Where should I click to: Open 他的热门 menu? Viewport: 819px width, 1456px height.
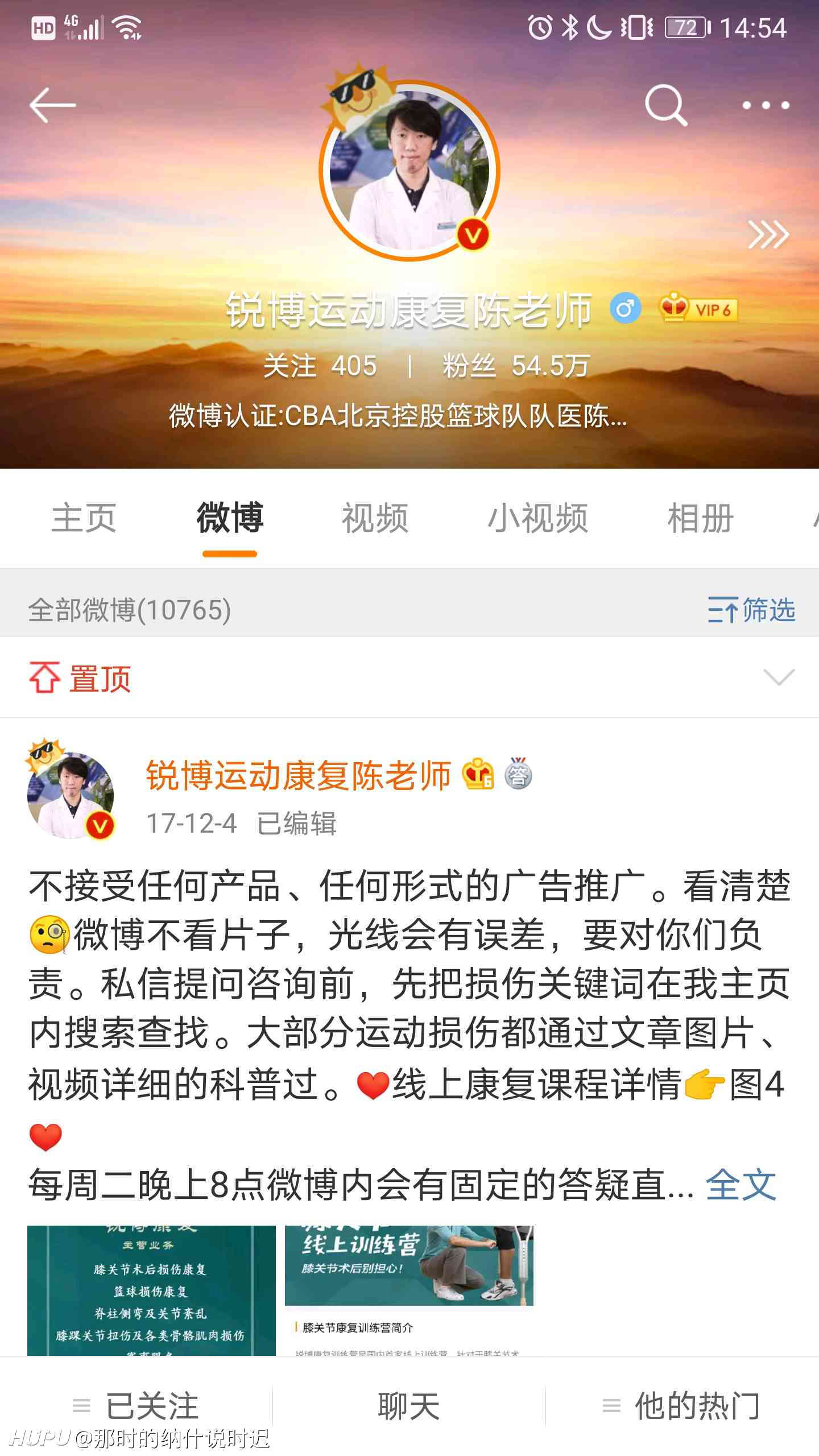(x=682, y=1406)
